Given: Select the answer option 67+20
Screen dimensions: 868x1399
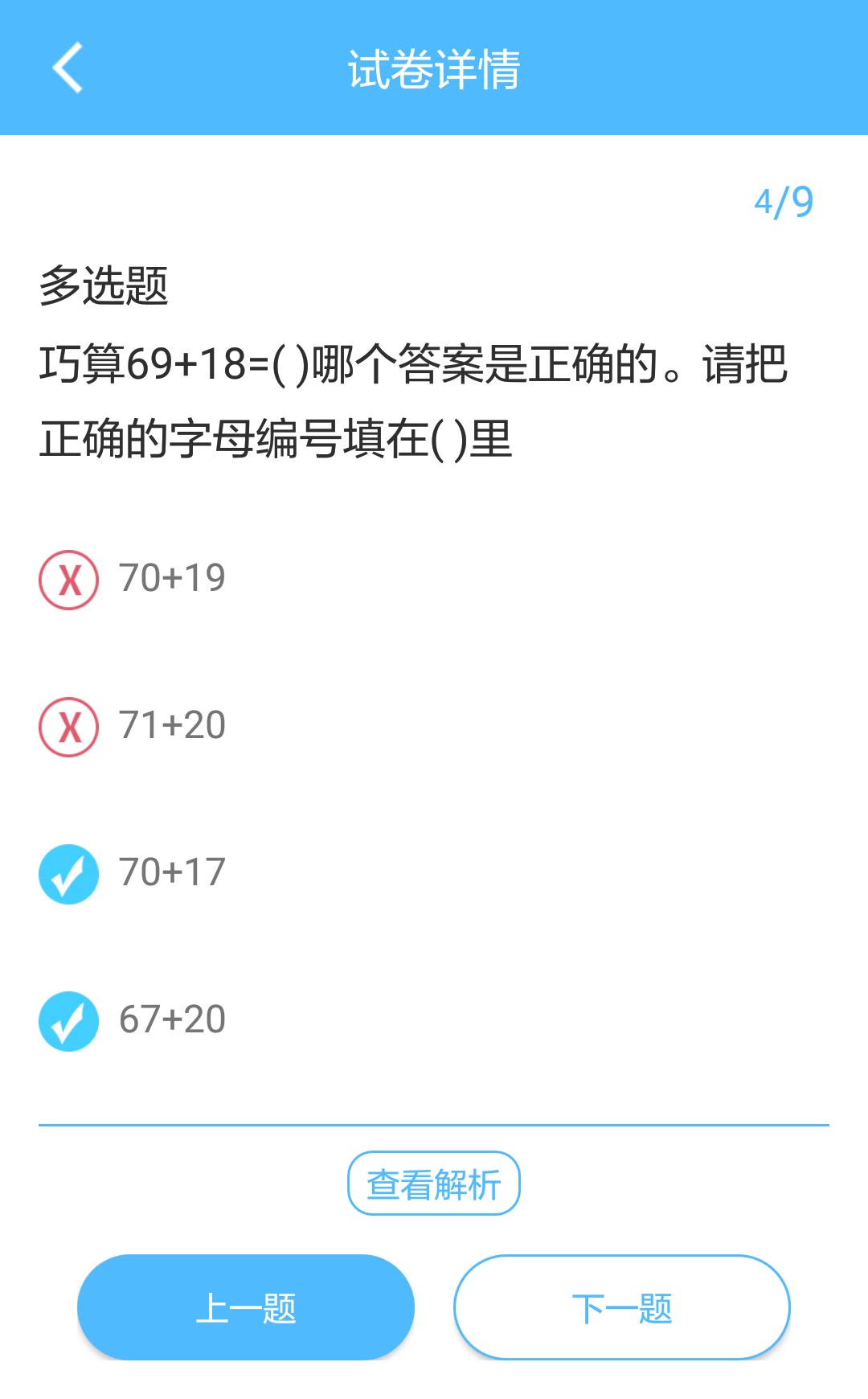Looking at the screenshot, I should click(170, 1020).
